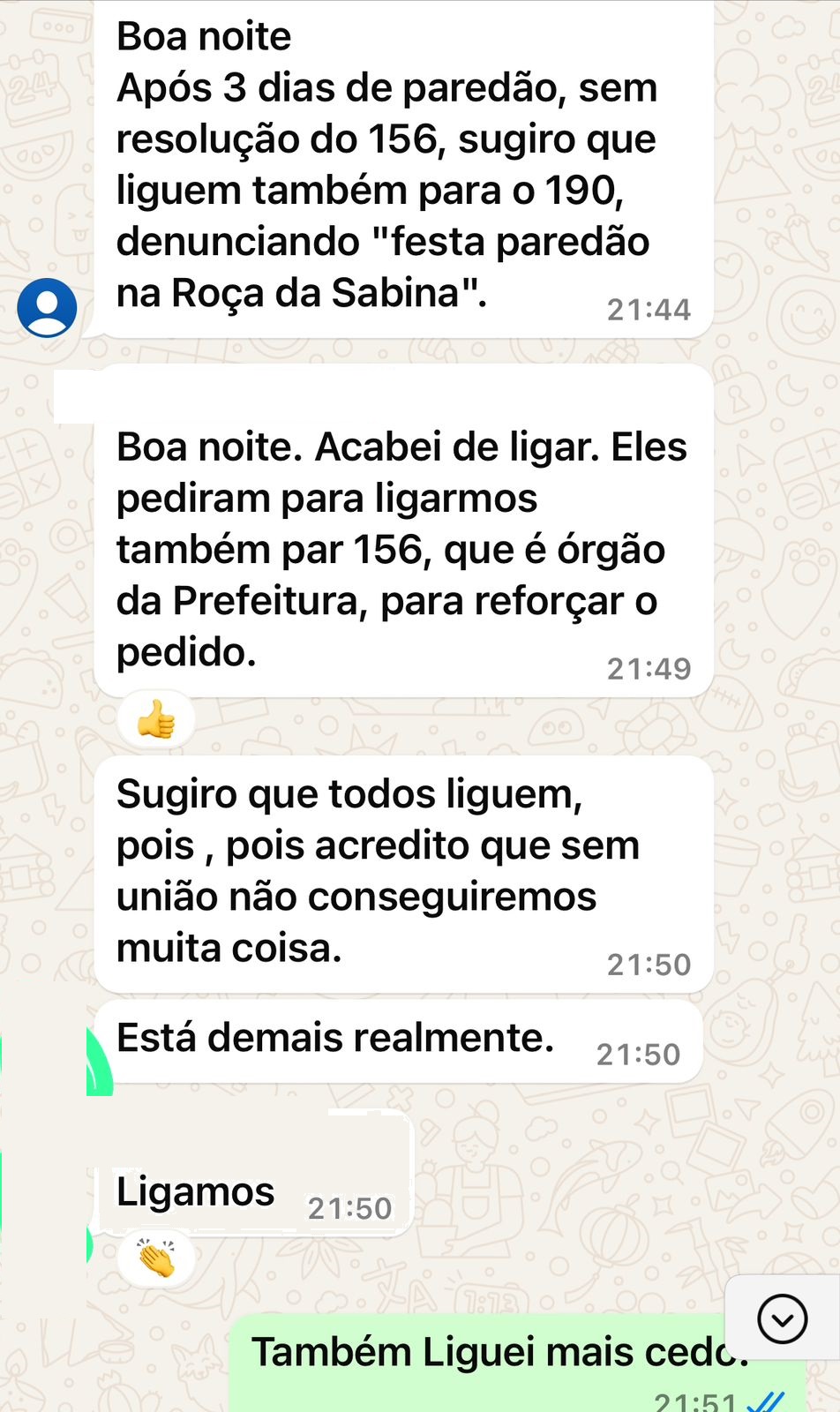Tap the thumbs-up reaction under the 21:49 message

click(x=155, y=720)
